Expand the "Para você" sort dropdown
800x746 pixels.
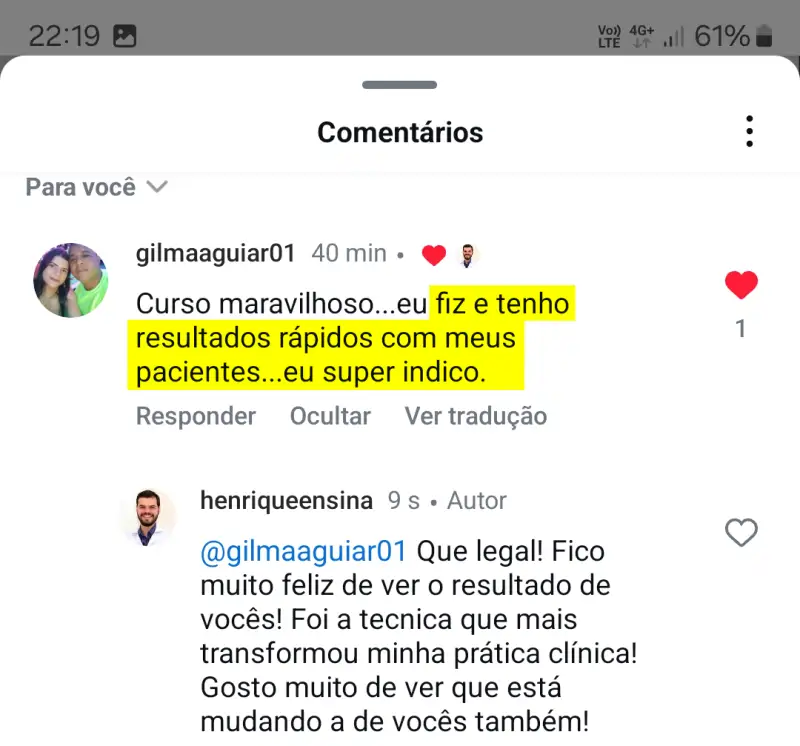[96, 187]
